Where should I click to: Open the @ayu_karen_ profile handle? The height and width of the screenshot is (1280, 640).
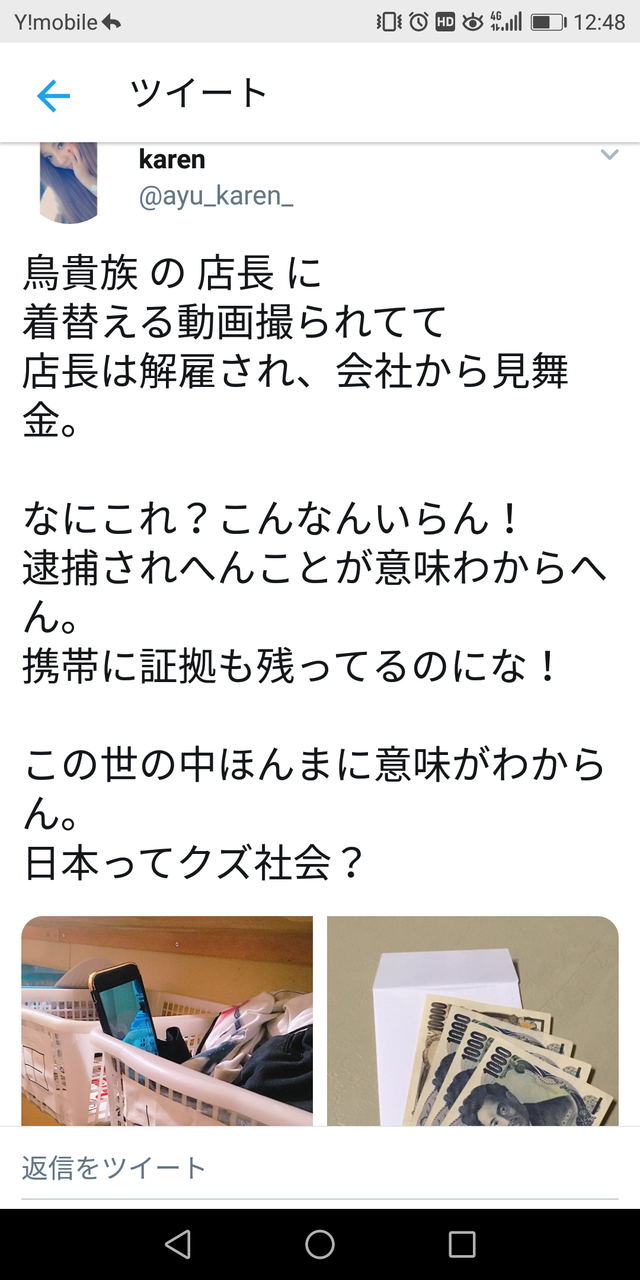click(x=216, y=196)
